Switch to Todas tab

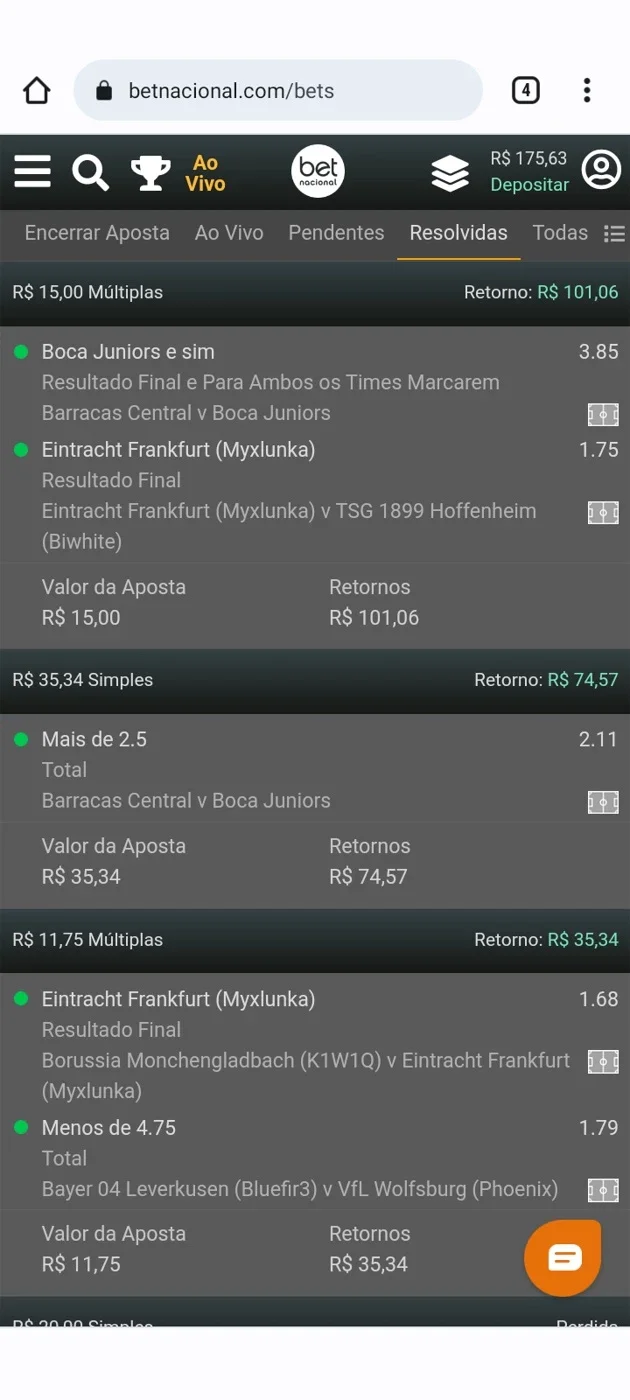pos(560,233)
